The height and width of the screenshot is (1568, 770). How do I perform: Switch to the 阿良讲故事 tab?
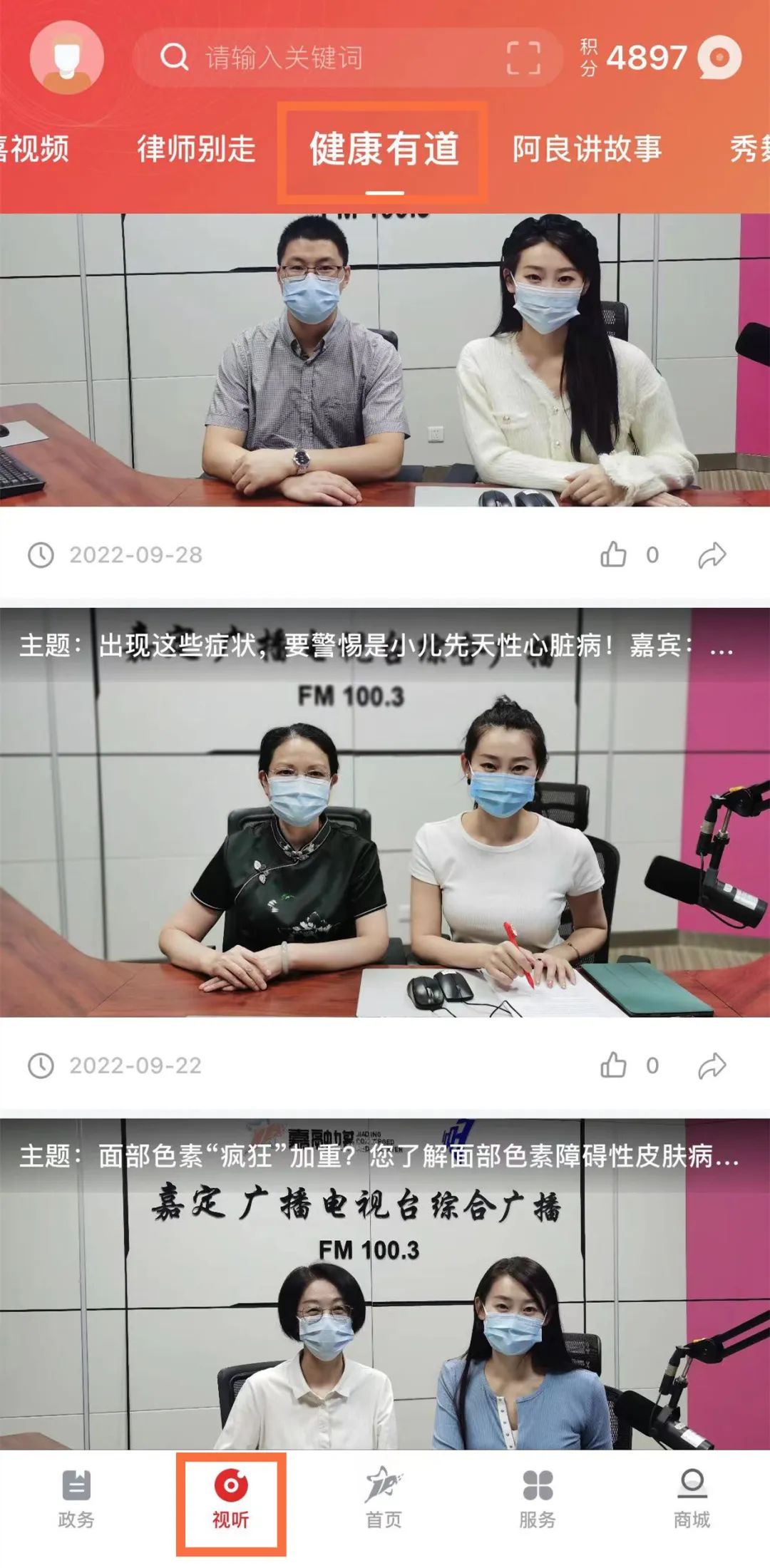587,149
